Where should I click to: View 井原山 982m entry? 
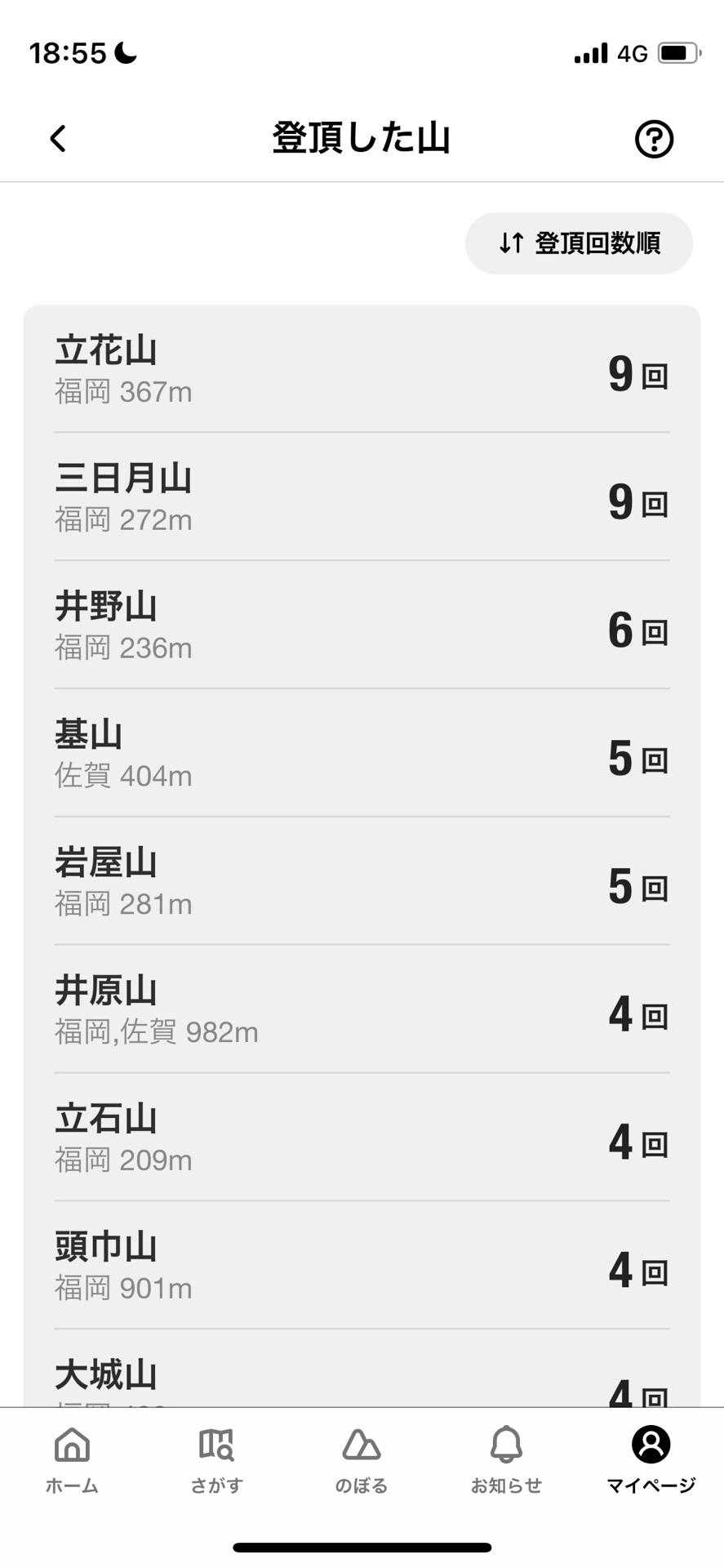click(362, 1009)
